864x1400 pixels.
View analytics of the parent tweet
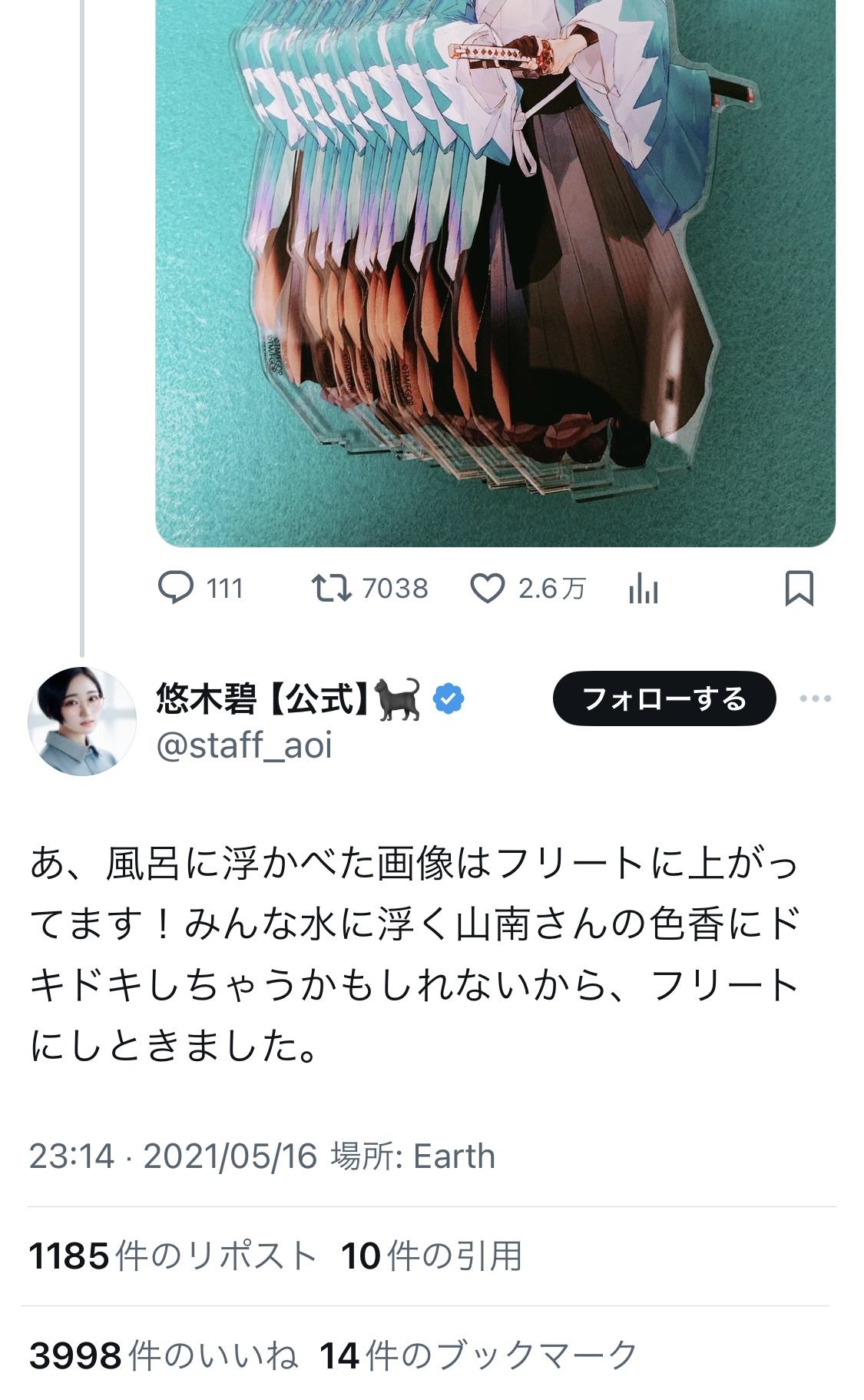point(643,590)
